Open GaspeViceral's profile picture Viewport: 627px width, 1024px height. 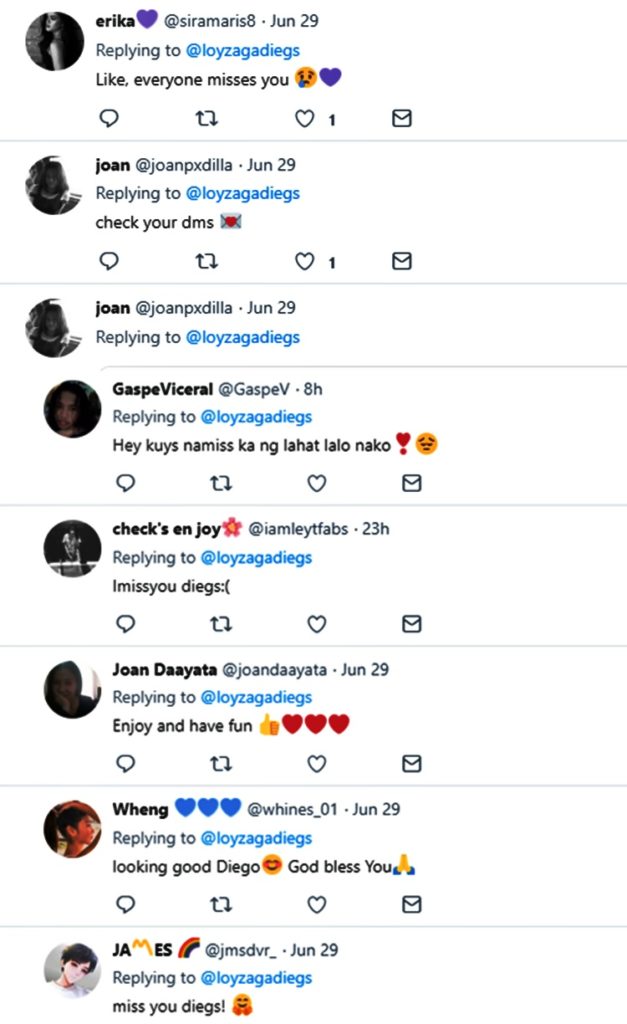click(72, 409)
